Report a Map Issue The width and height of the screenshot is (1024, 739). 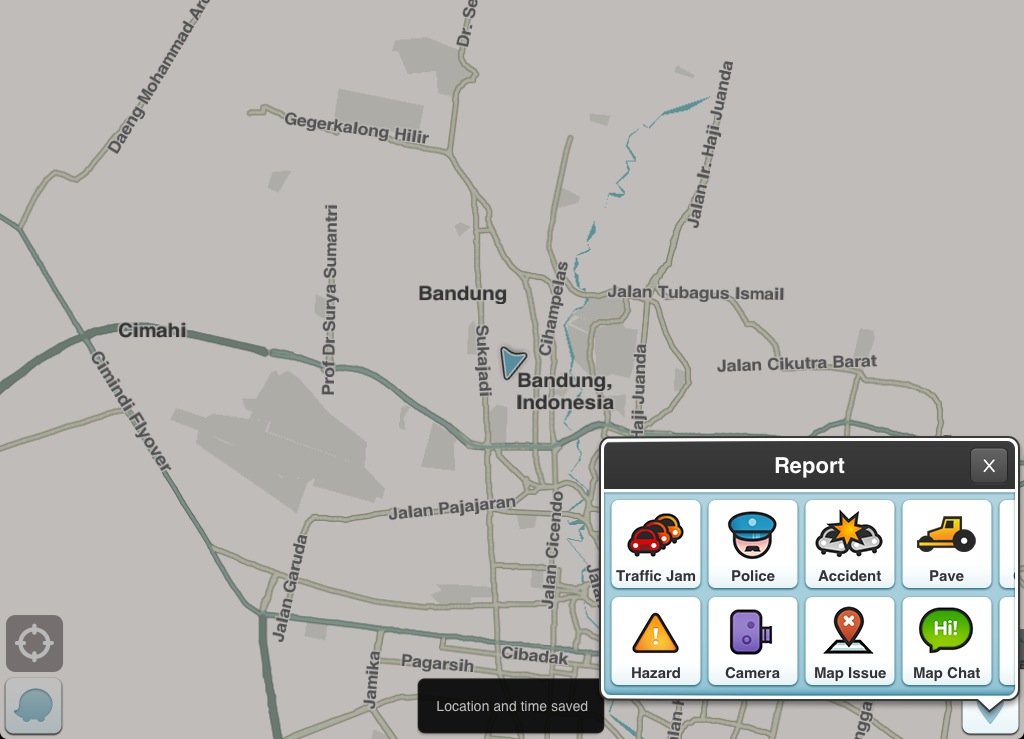pos(849,641)
